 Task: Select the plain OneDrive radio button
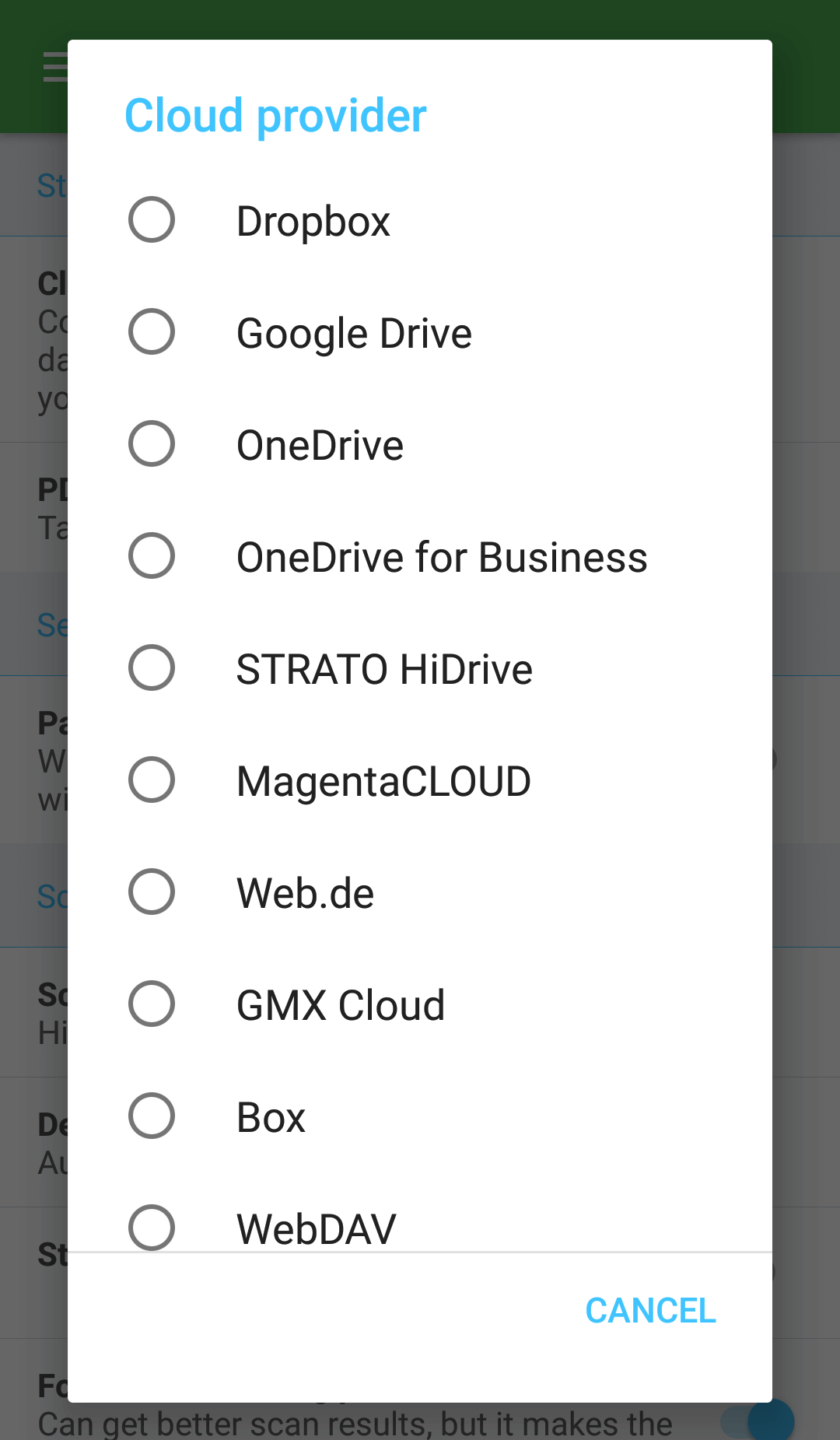pos(152,444)
